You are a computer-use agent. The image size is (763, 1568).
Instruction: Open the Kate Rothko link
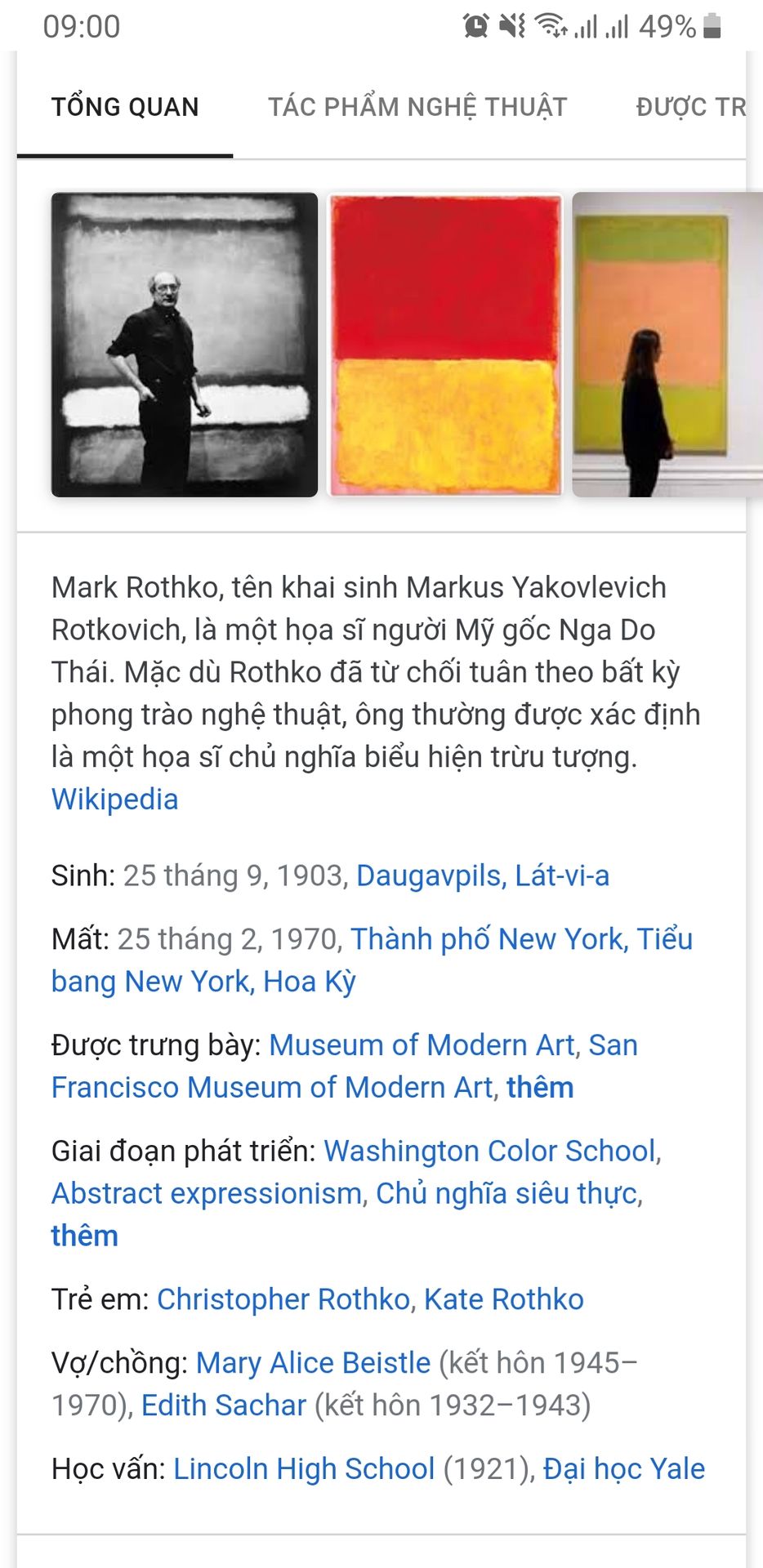click(x=504, y=1299)
